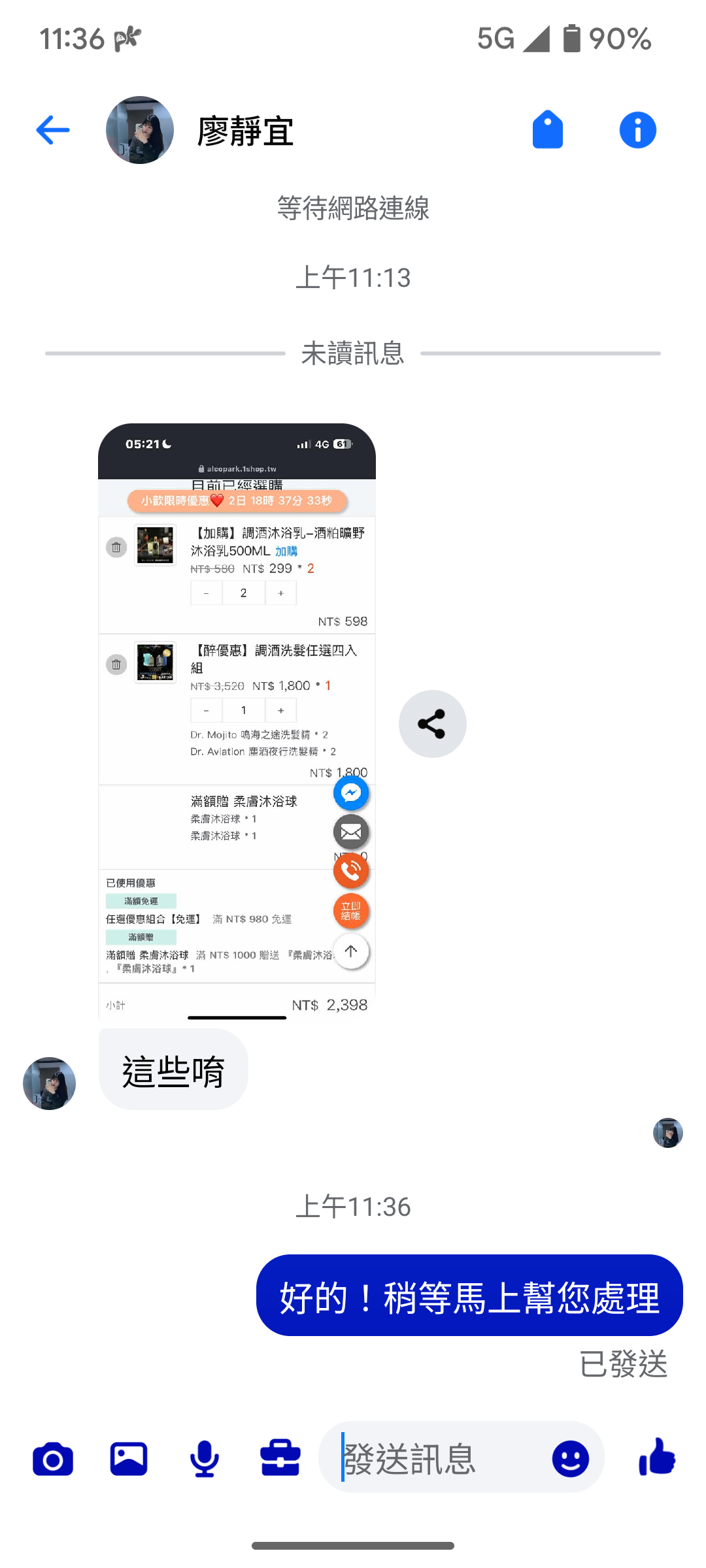The width and height of the screenshot is (706, 1568).
Task: Open the briefcase business tools
Action: 280,1459
